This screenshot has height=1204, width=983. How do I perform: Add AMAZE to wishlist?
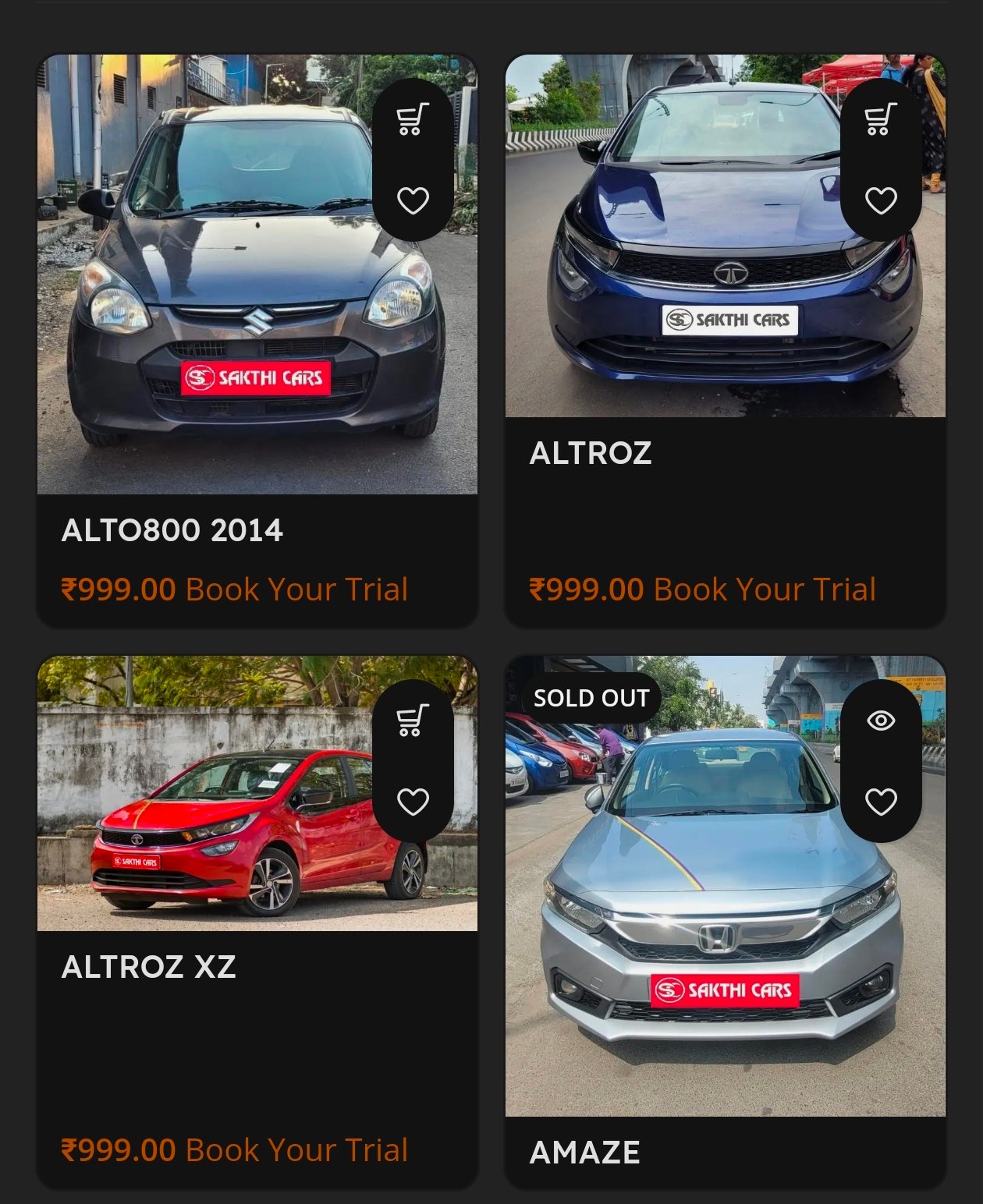[881, 802]
